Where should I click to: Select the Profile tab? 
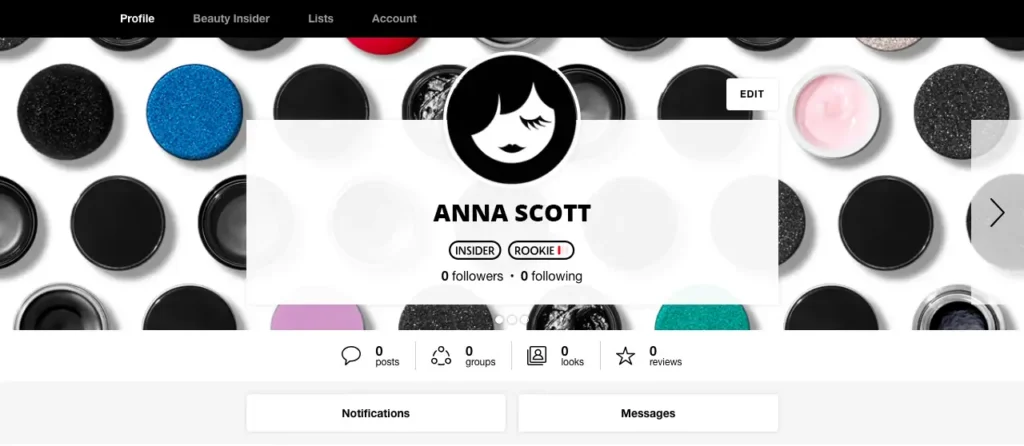tap(137, 18)
